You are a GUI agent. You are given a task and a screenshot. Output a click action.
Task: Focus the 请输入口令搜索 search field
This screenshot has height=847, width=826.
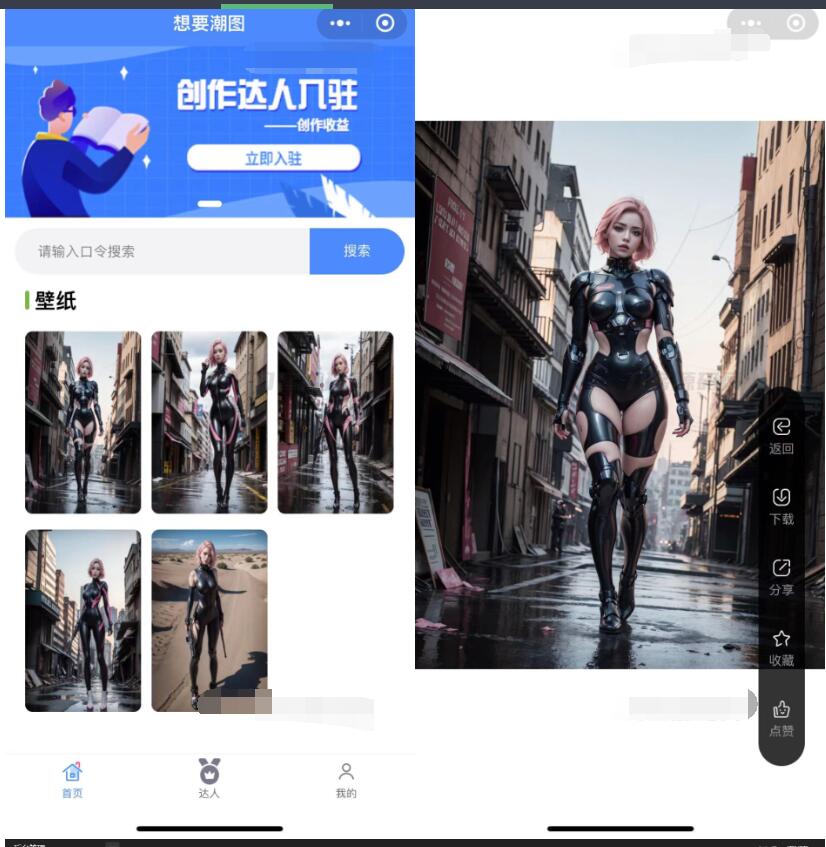(x=162, y=251)
